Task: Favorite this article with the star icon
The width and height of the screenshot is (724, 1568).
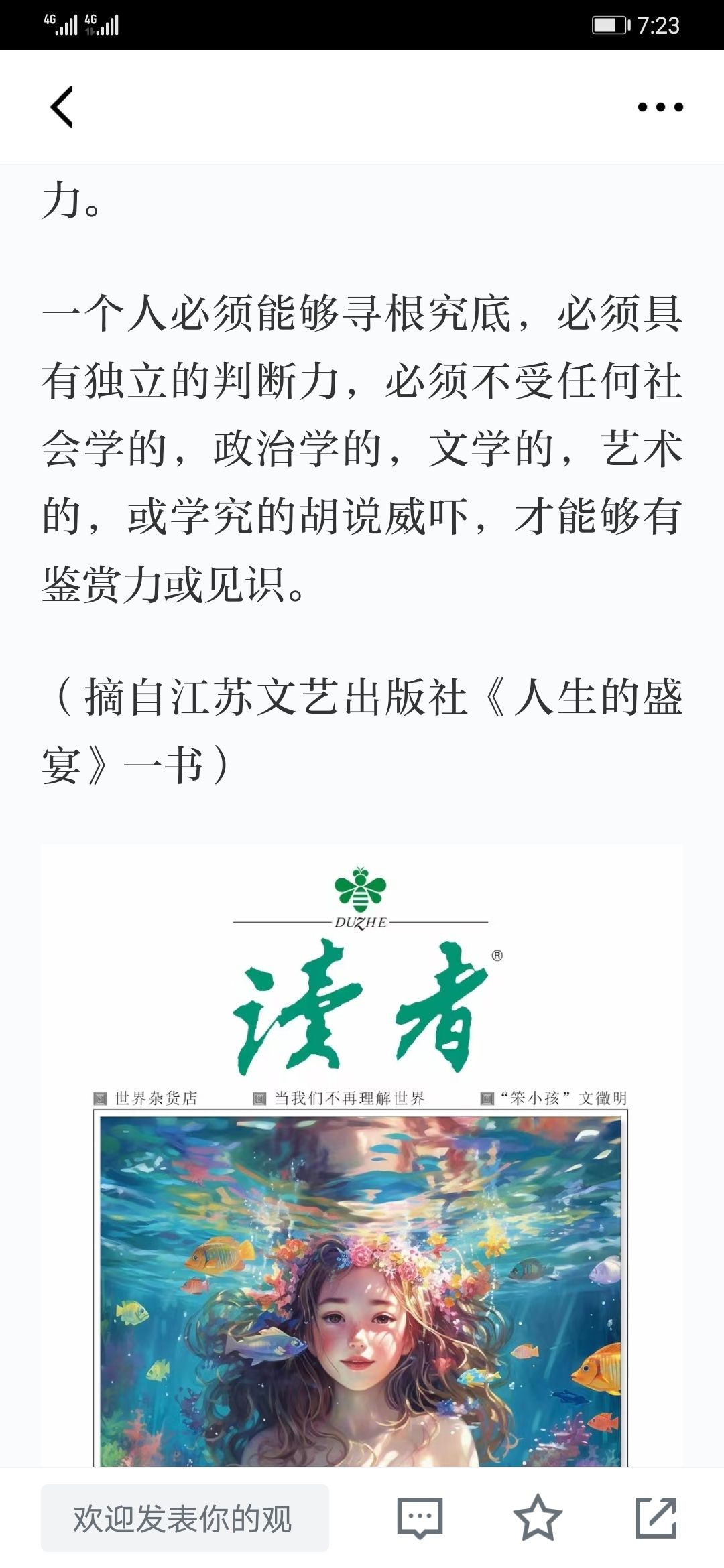Action: click(x=538, y=1518)
